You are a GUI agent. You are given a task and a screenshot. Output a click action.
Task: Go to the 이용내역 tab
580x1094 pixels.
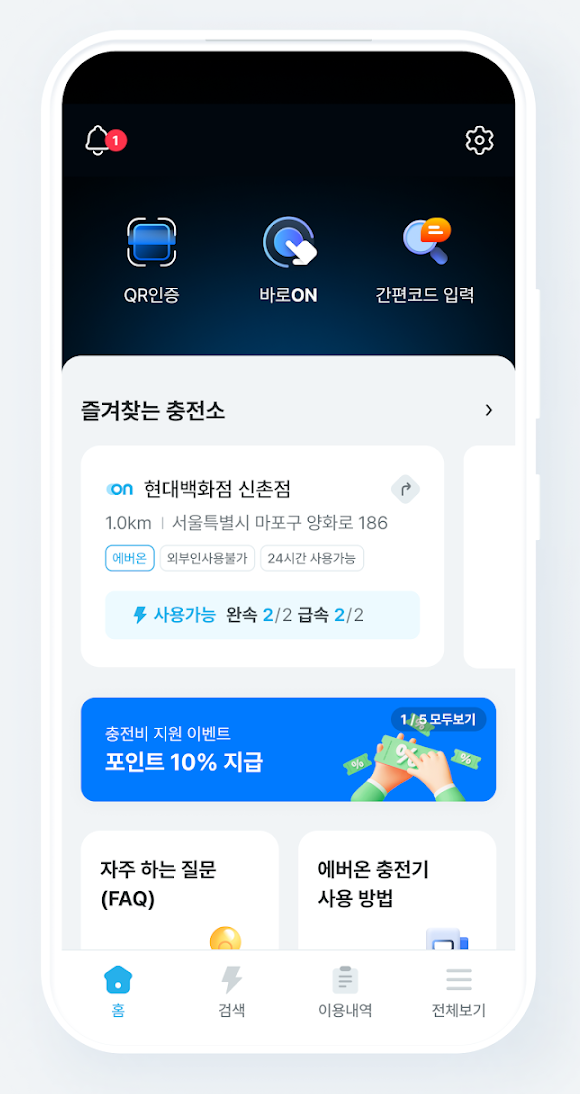click(x=345, y=992)
